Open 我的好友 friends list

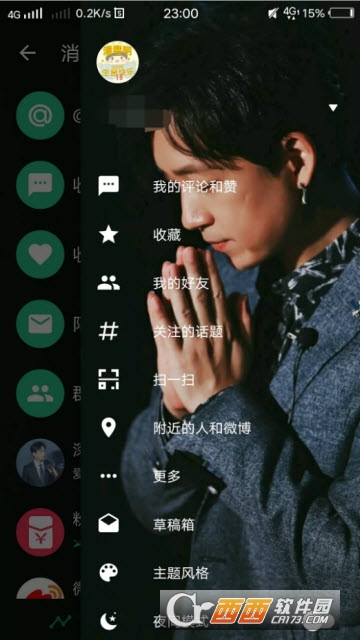(x=220, y=283)
